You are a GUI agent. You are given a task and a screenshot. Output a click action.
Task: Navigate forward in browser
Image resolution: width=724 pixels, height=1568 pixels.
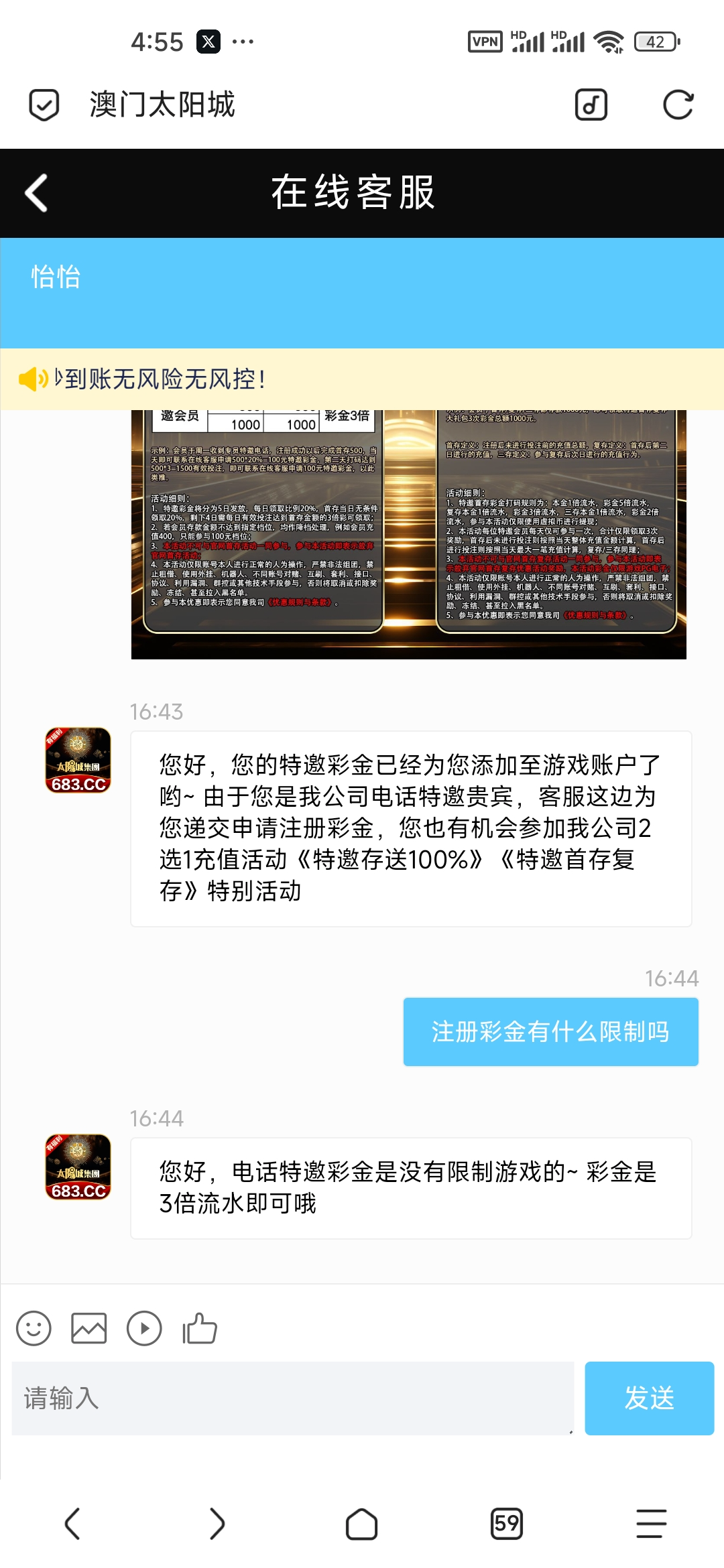pyautogui.click(x=217, y=1524)
